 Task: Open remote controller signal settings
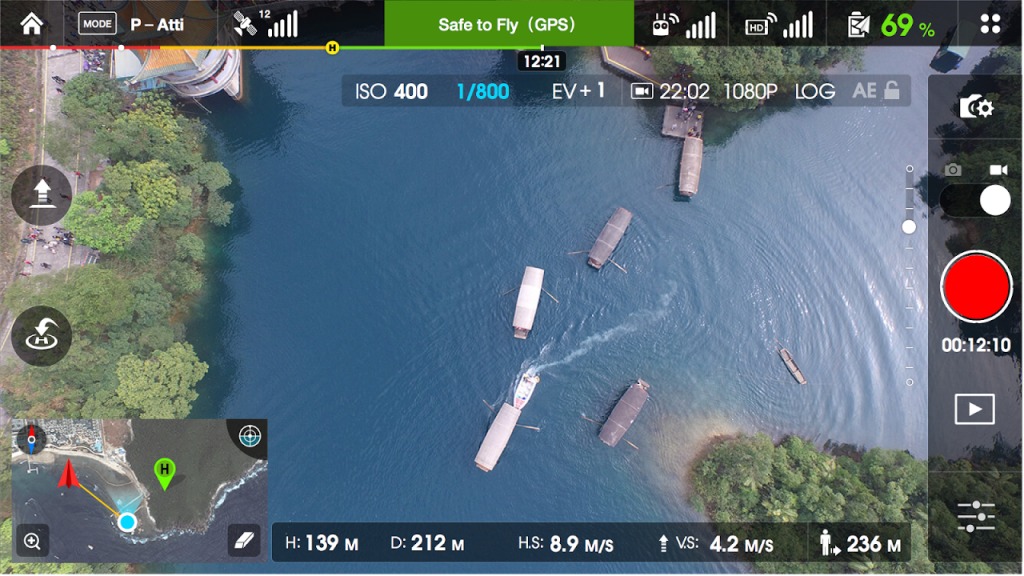[683, 24]
